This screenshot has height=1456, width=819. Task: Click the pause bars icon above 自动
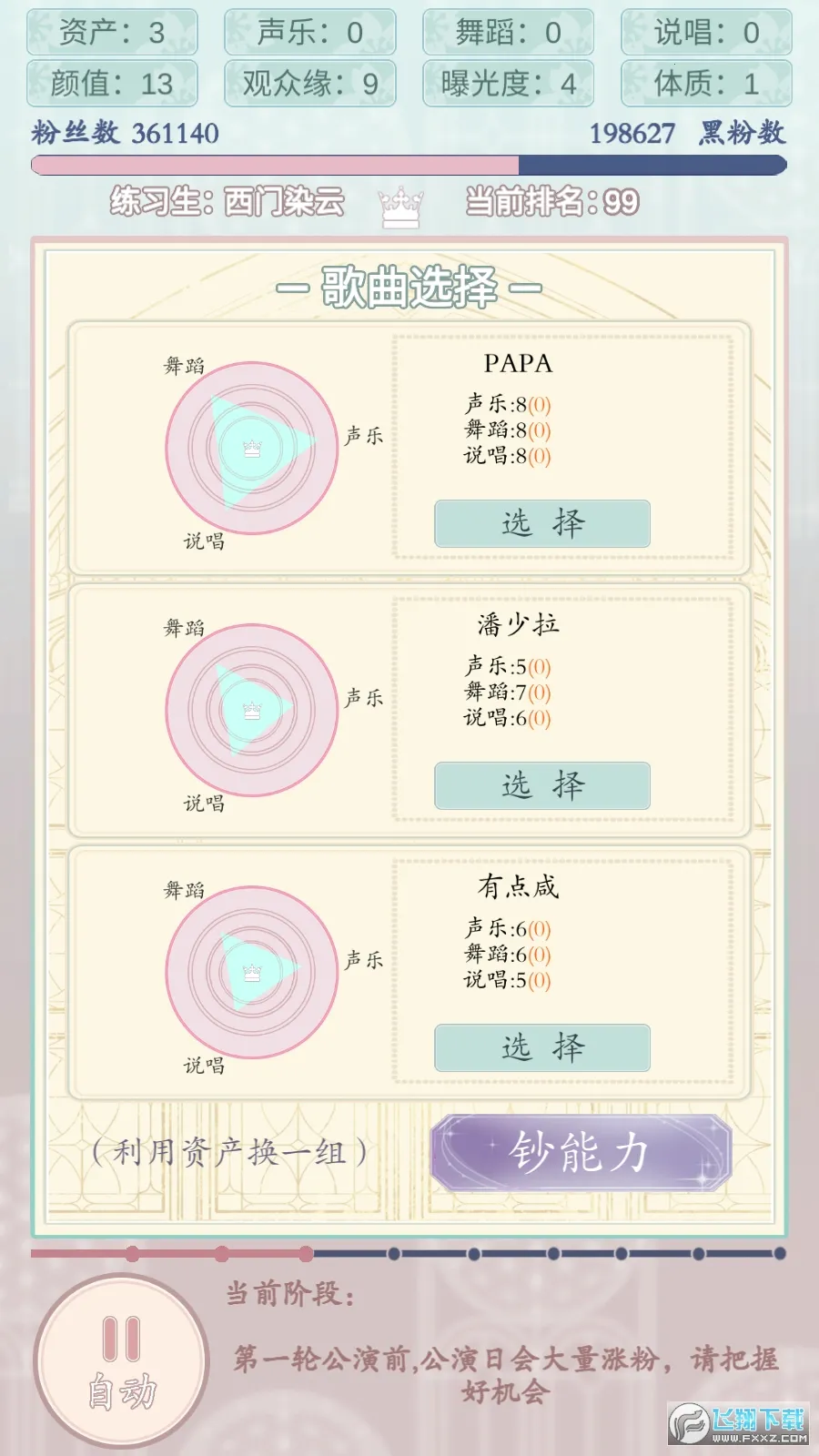121,1338
